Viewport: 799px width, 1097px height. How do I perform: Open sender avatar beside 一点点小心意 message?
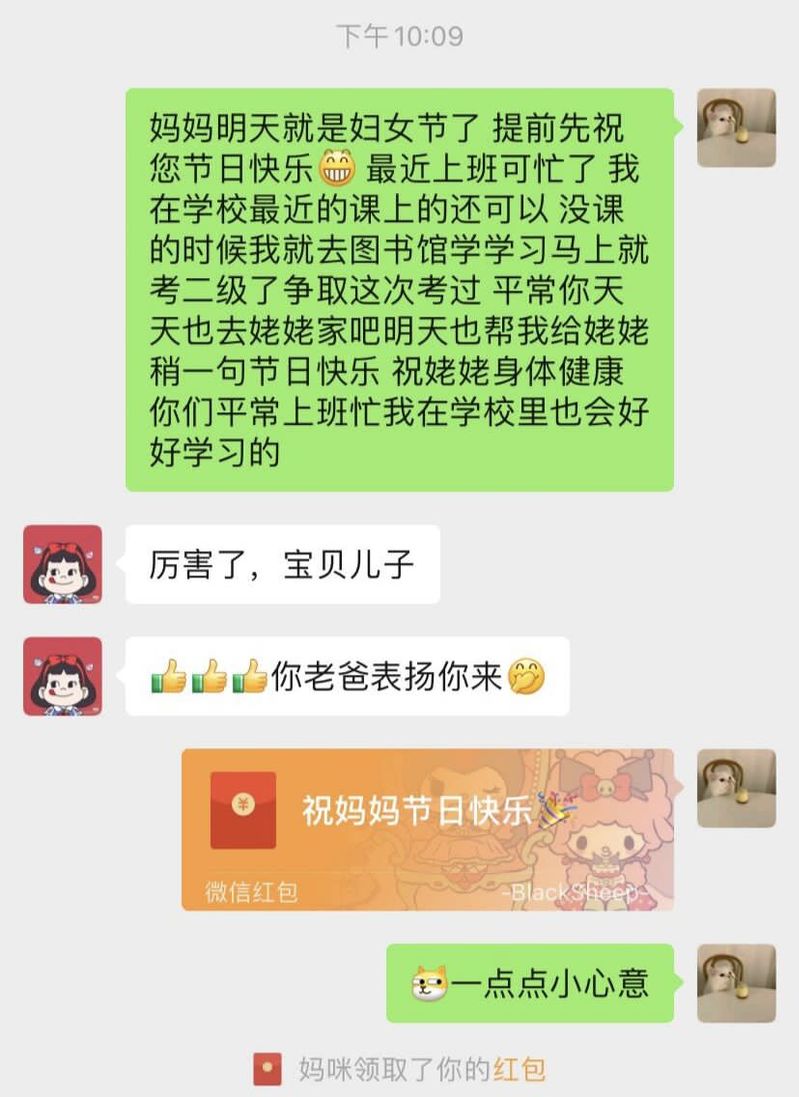pyautogui.click(x=736, y=983)
